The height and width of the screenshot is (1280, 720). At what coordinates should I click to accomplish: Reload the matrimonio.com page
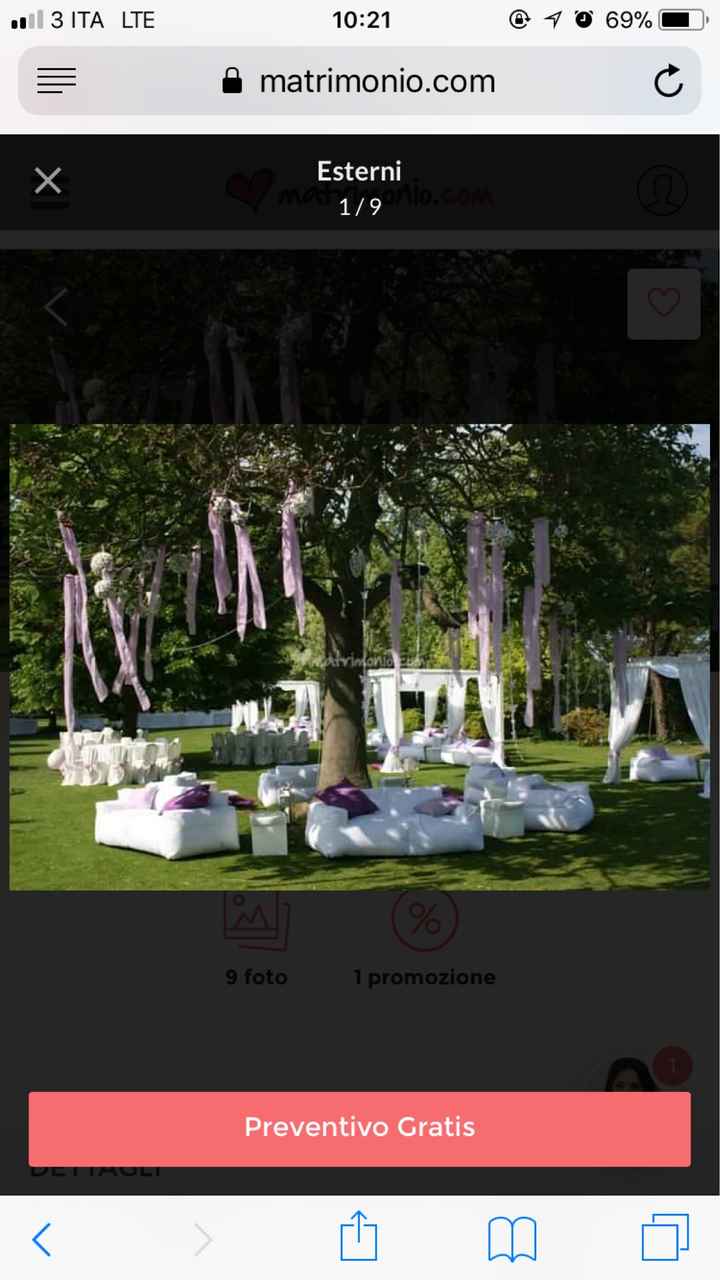click(668, 82)
